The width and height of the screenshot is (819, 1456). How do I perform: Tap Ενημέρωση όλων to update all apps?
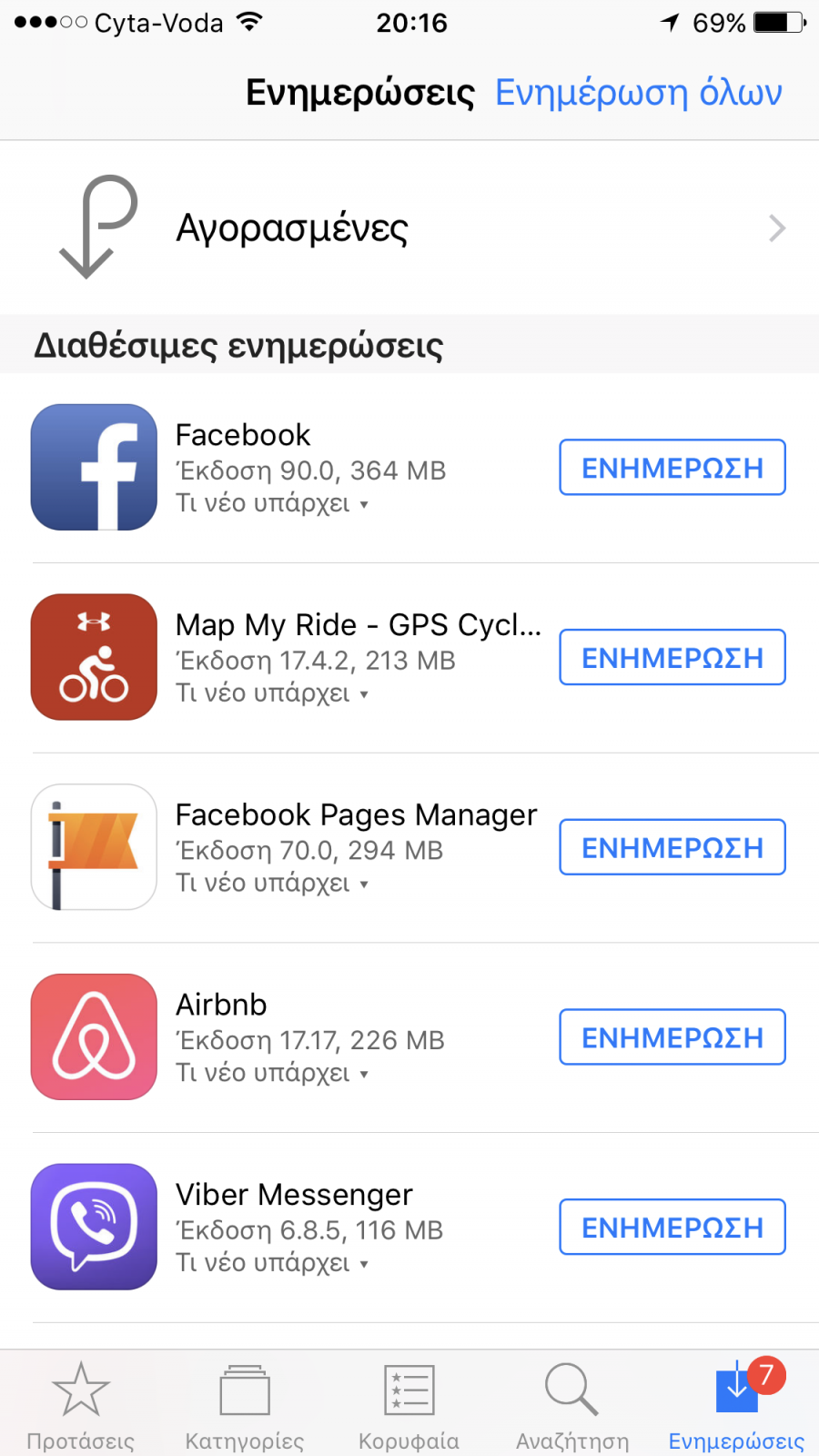[638, 93]
